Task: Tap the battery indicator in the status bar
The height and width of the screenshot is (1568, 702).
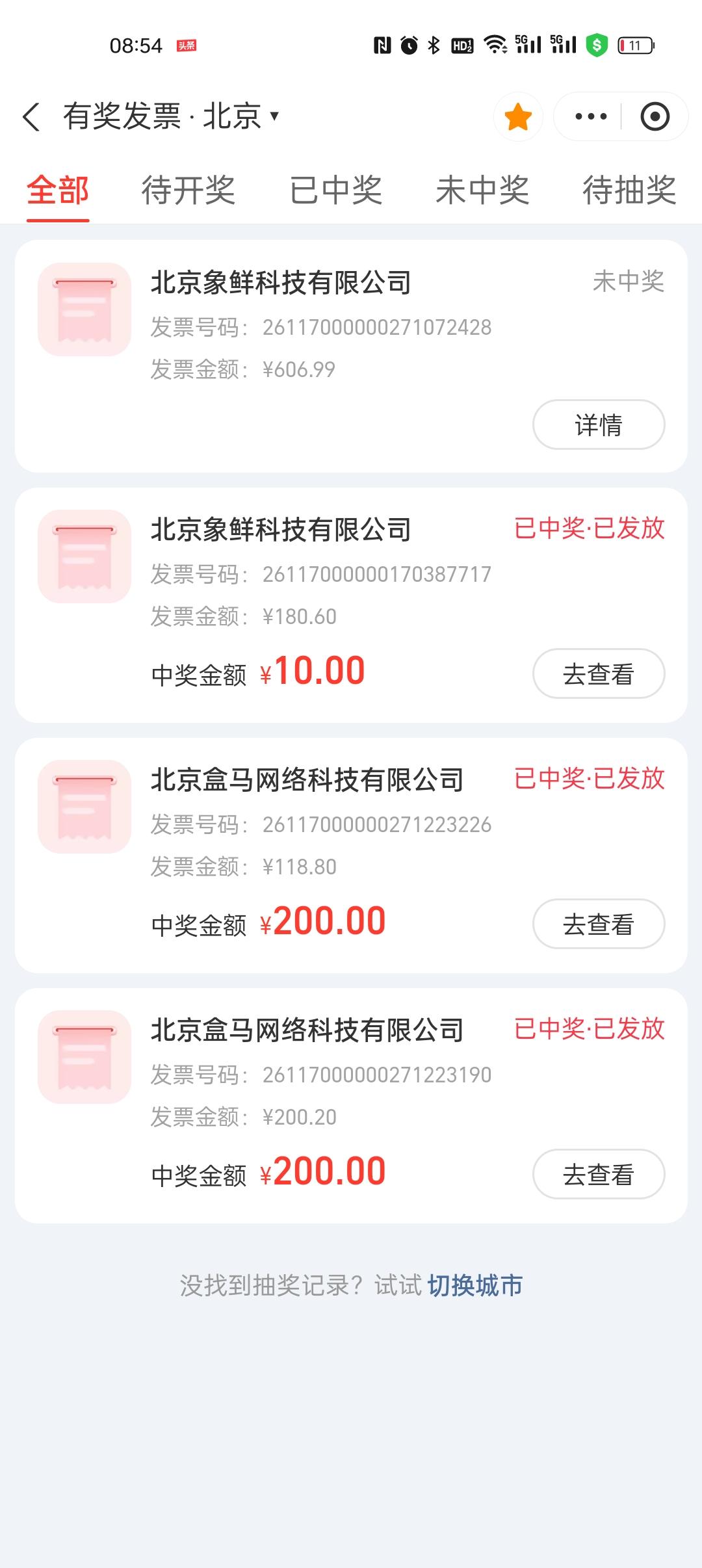Action: pos(635,44)
